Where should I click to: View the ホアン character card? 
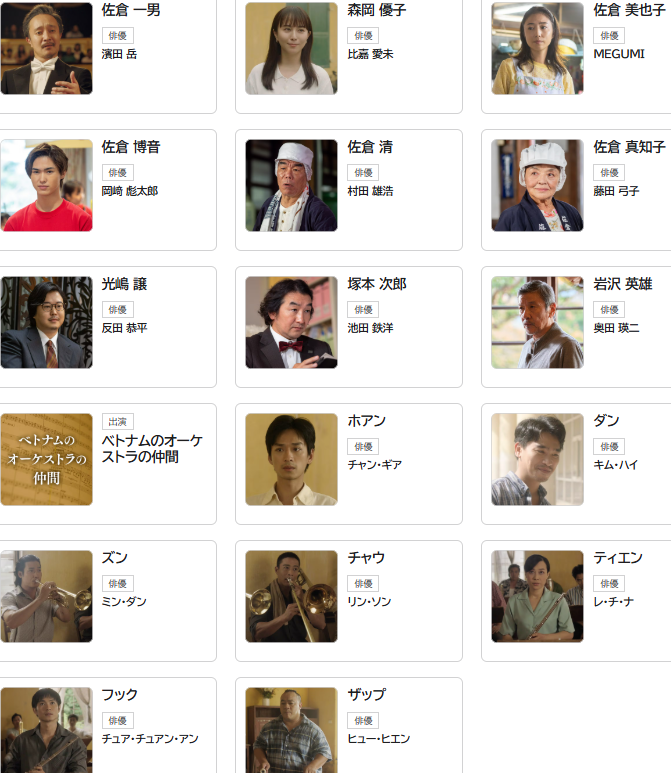(x=349, y=463)
